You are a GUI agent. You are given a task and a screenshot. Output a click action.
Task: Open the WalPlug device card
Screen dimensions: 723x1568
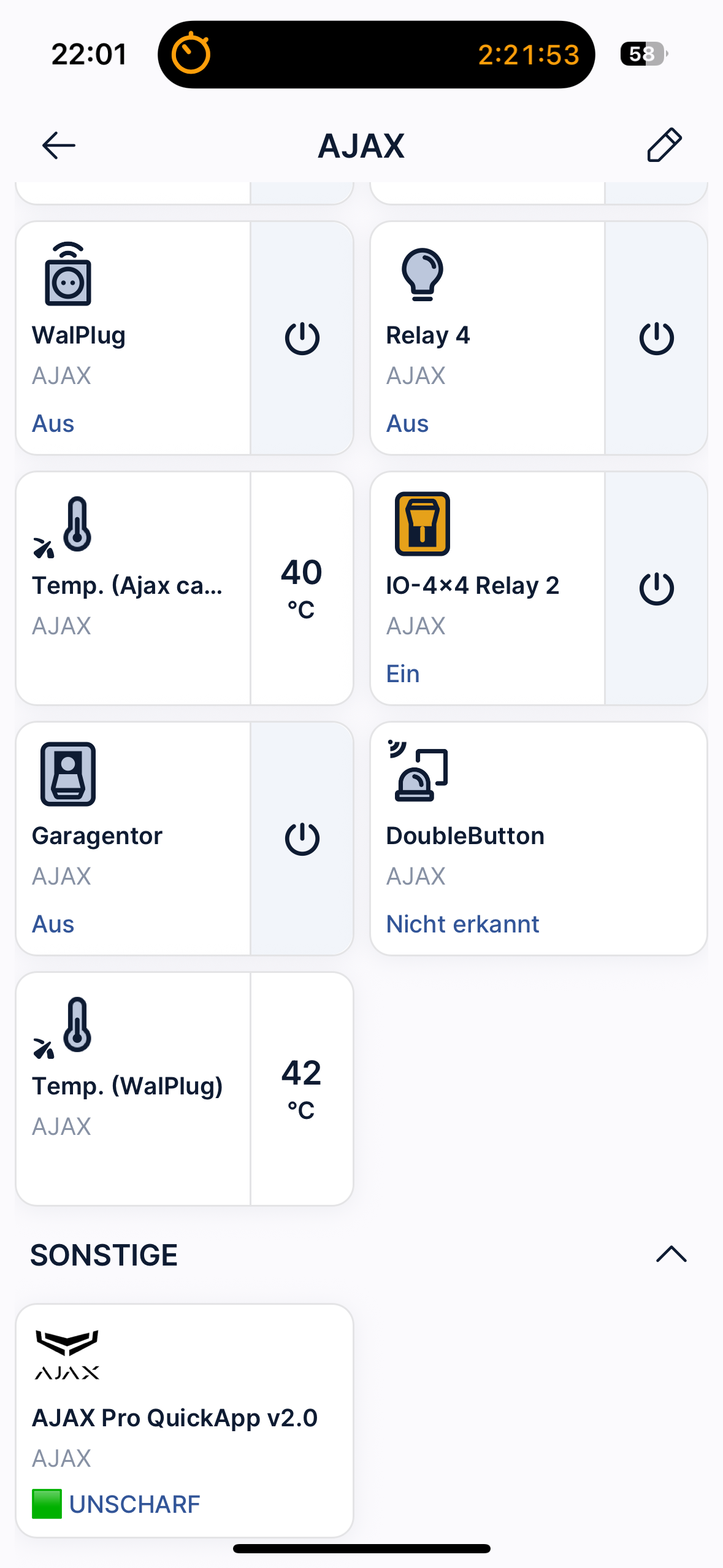tap(133, 338)
